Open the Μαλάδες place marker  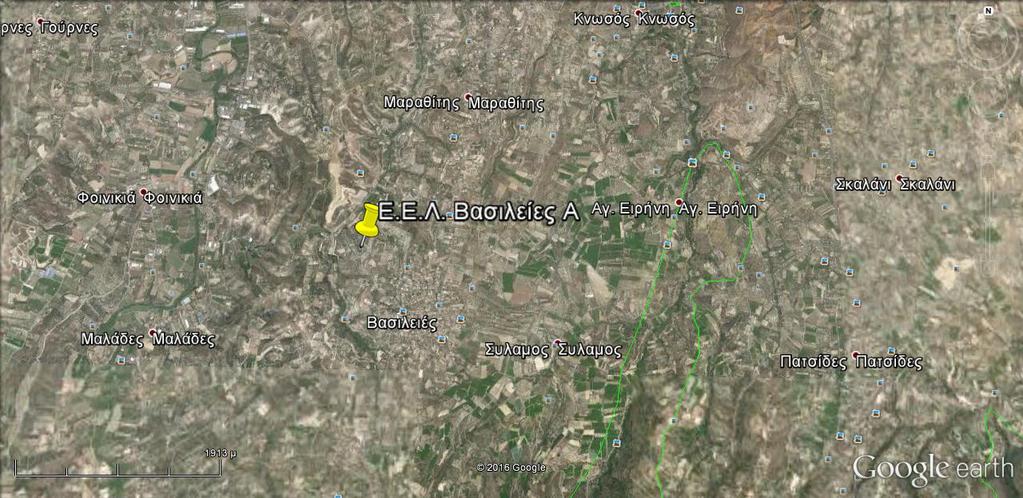[x=152, y=333]
